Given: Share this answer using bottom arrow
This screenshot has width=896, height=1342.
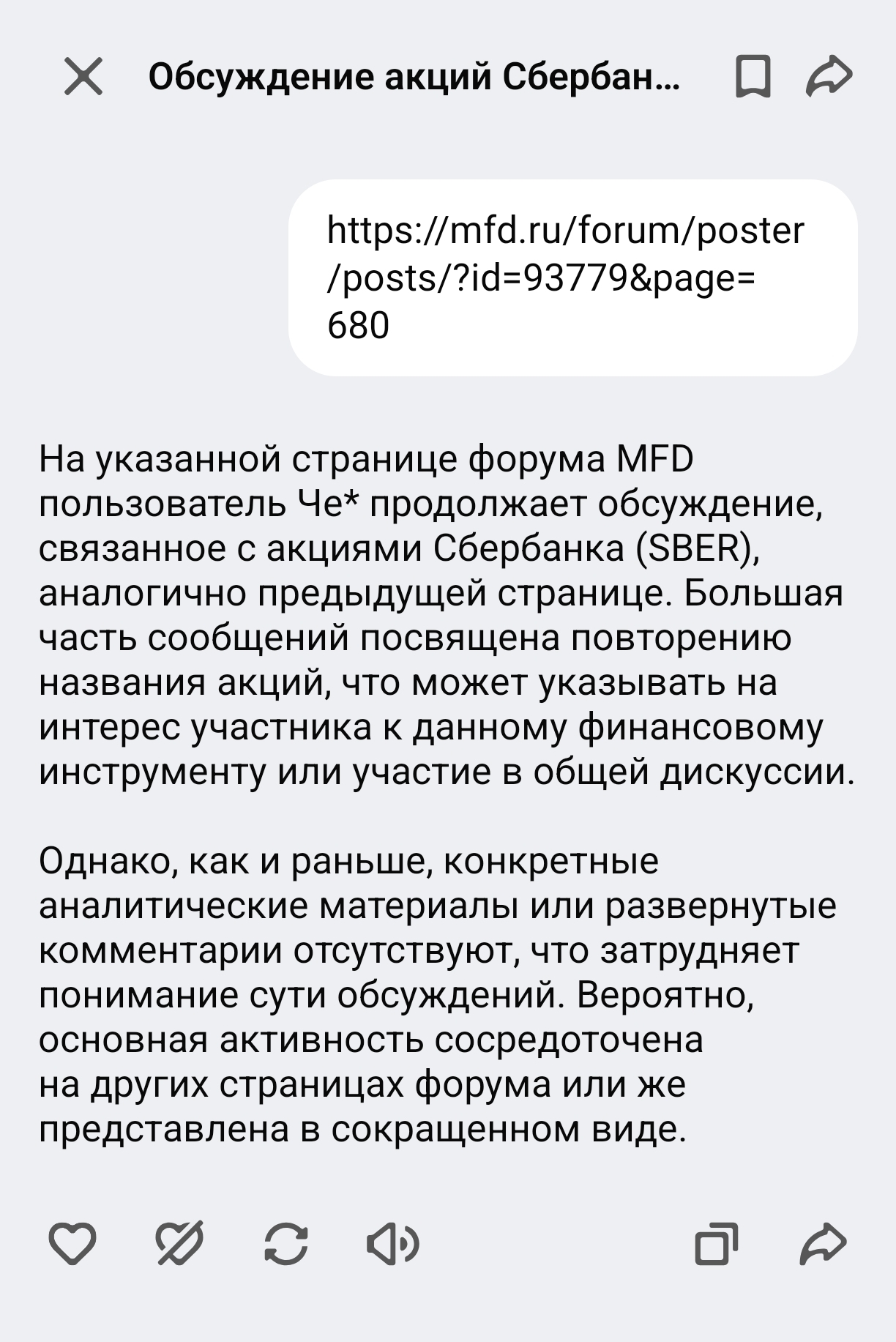Looking at the screenshot, I should point(823,1243).
